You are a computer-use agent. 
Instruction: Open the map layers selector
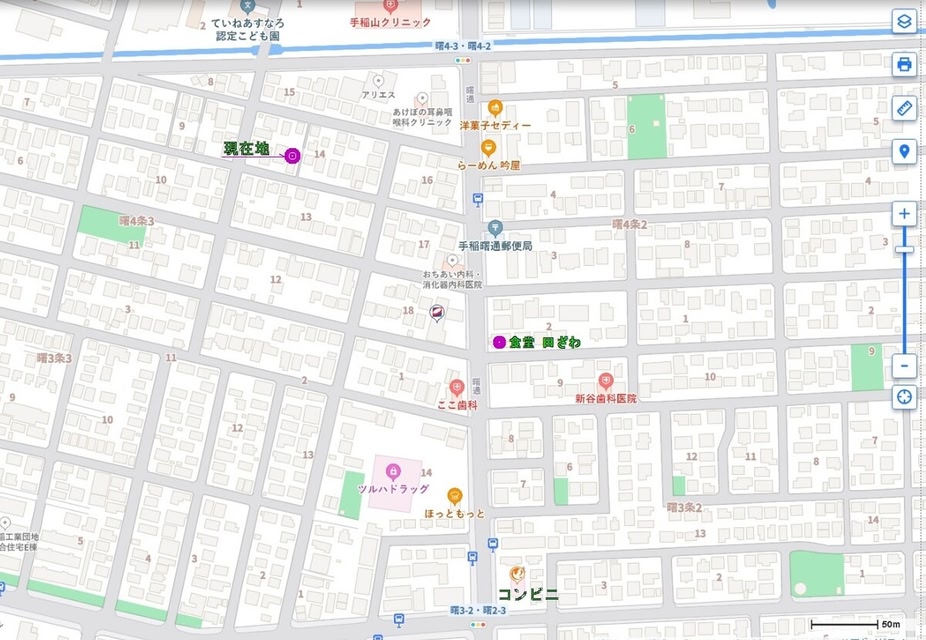(904, 21)
